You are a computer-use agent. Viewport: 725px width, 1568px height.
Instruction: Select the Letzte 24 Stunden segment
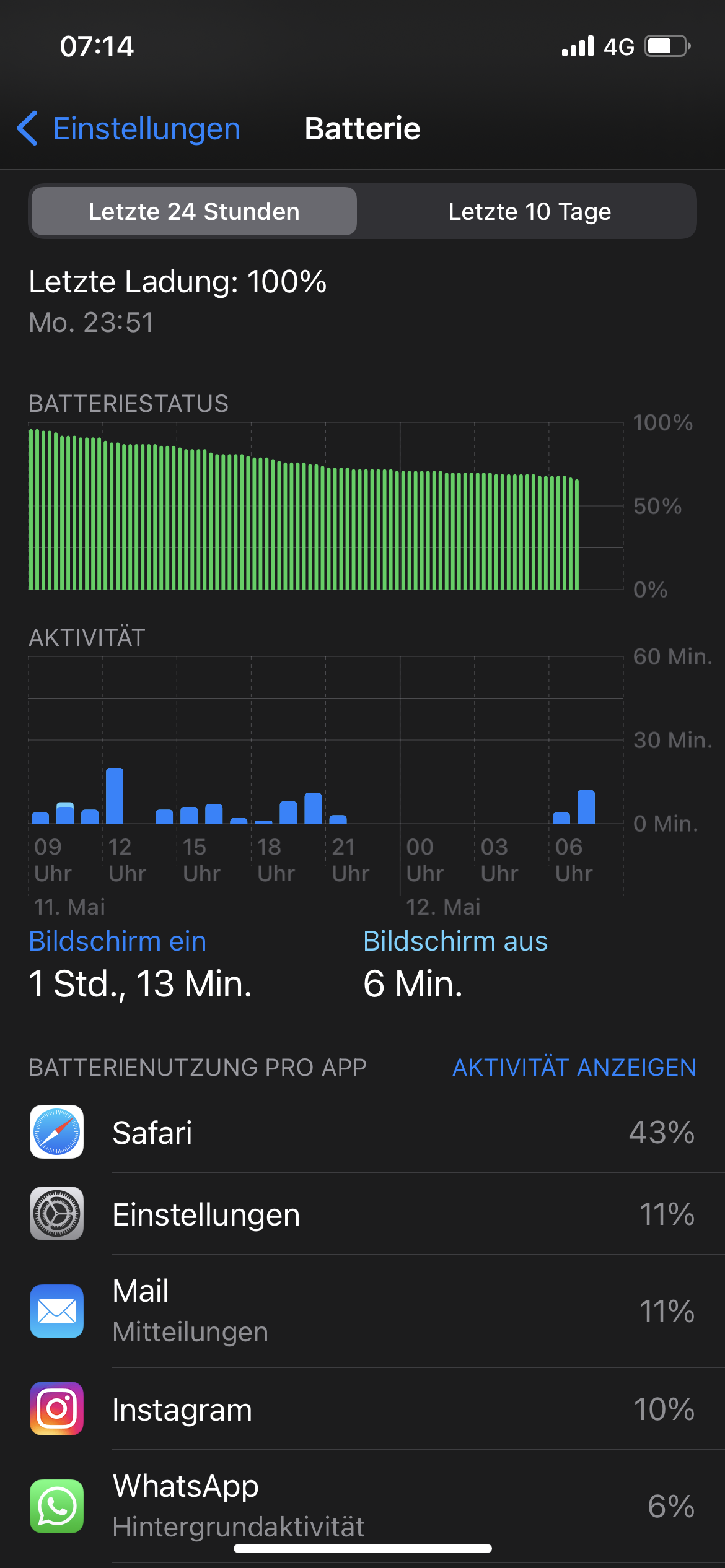pyautogui.click(x=194, y=211)
